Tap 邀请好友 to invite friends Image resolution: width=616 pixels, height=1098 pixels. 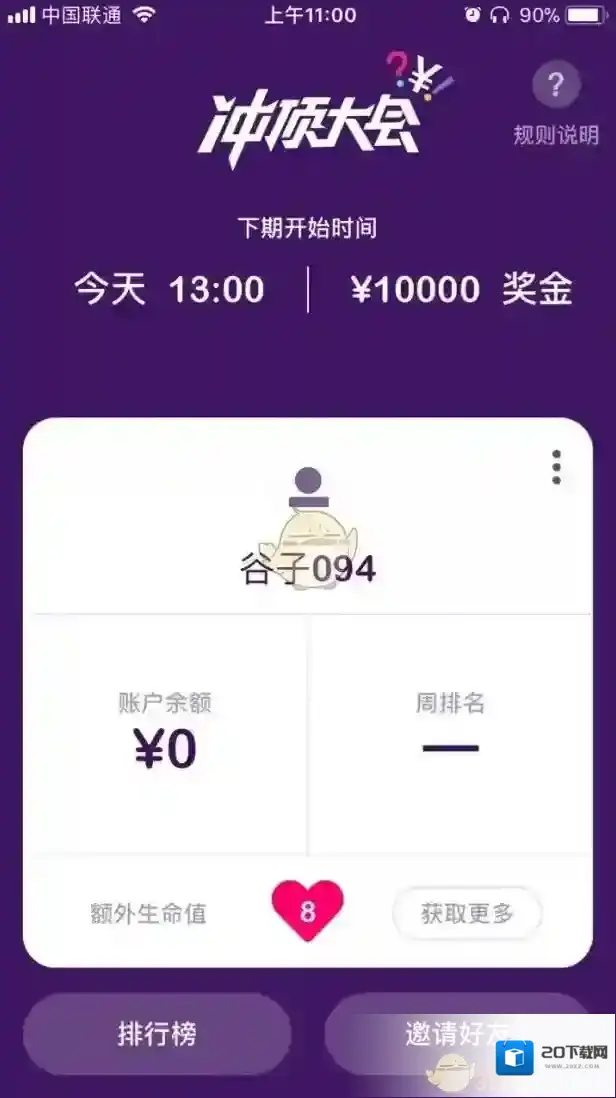click(x=440, y=1033)
